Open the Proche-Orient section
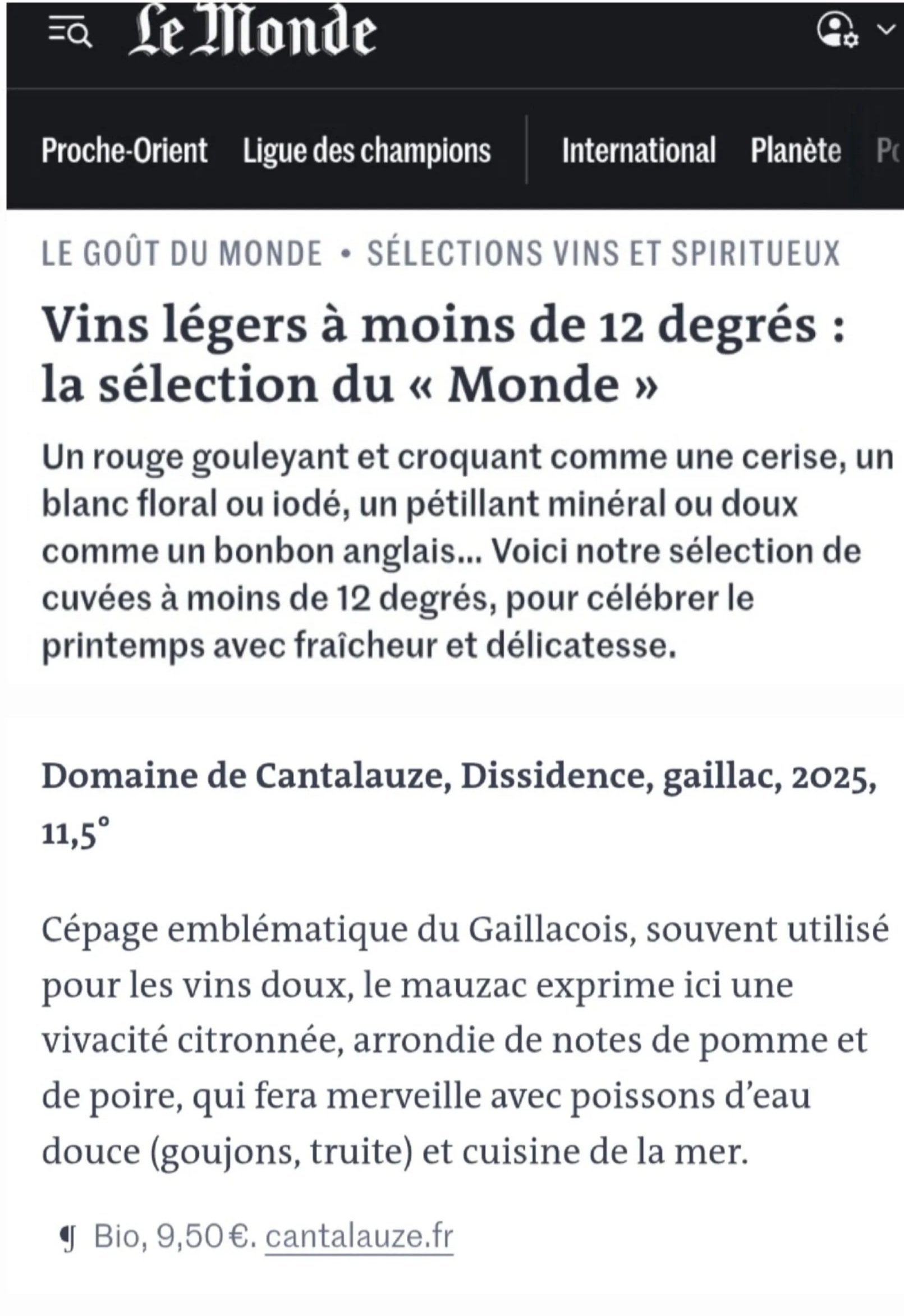Viewport: 904px width, 1316px height. tap(125, 151)
